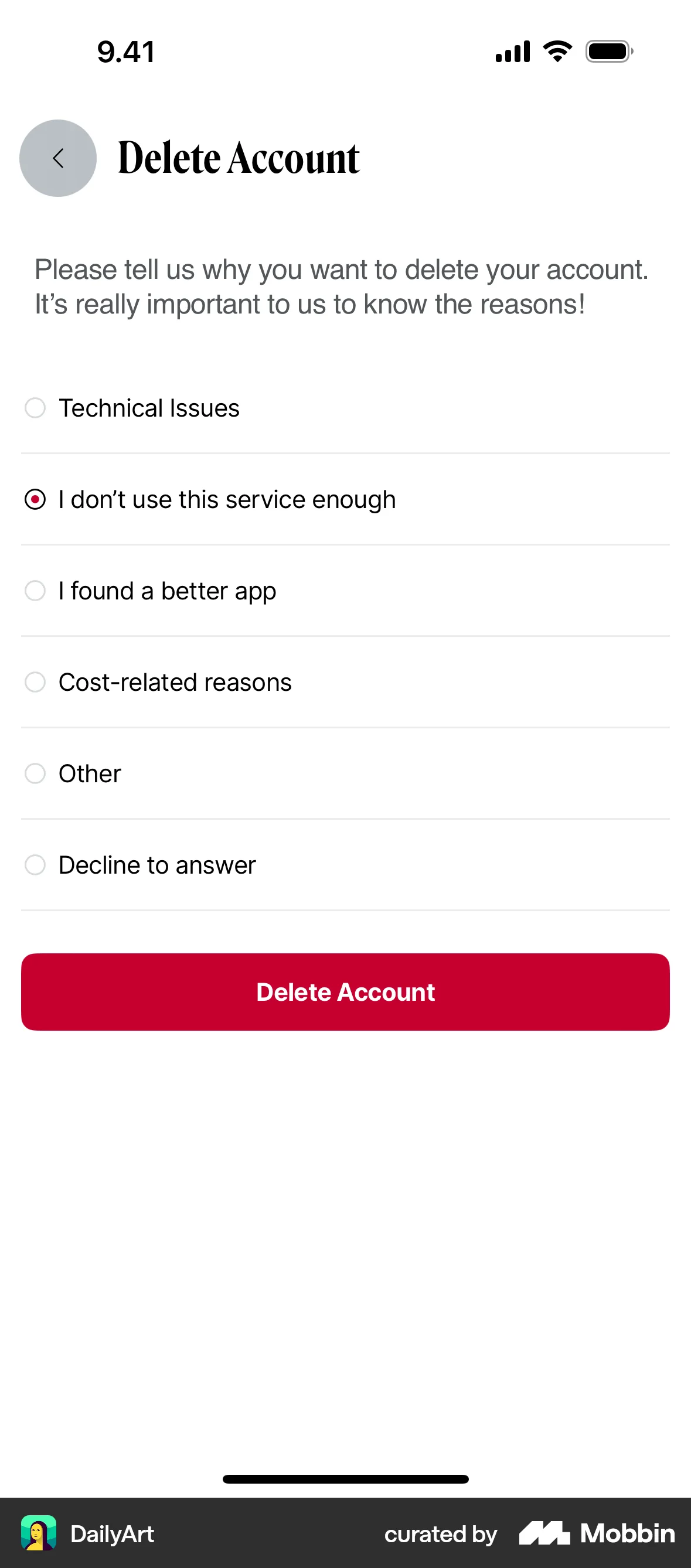This screenshot has width=691, height=1568.
Task: Tap the Wi-Fi icon in status bar
Action: [x=556, y=50]
